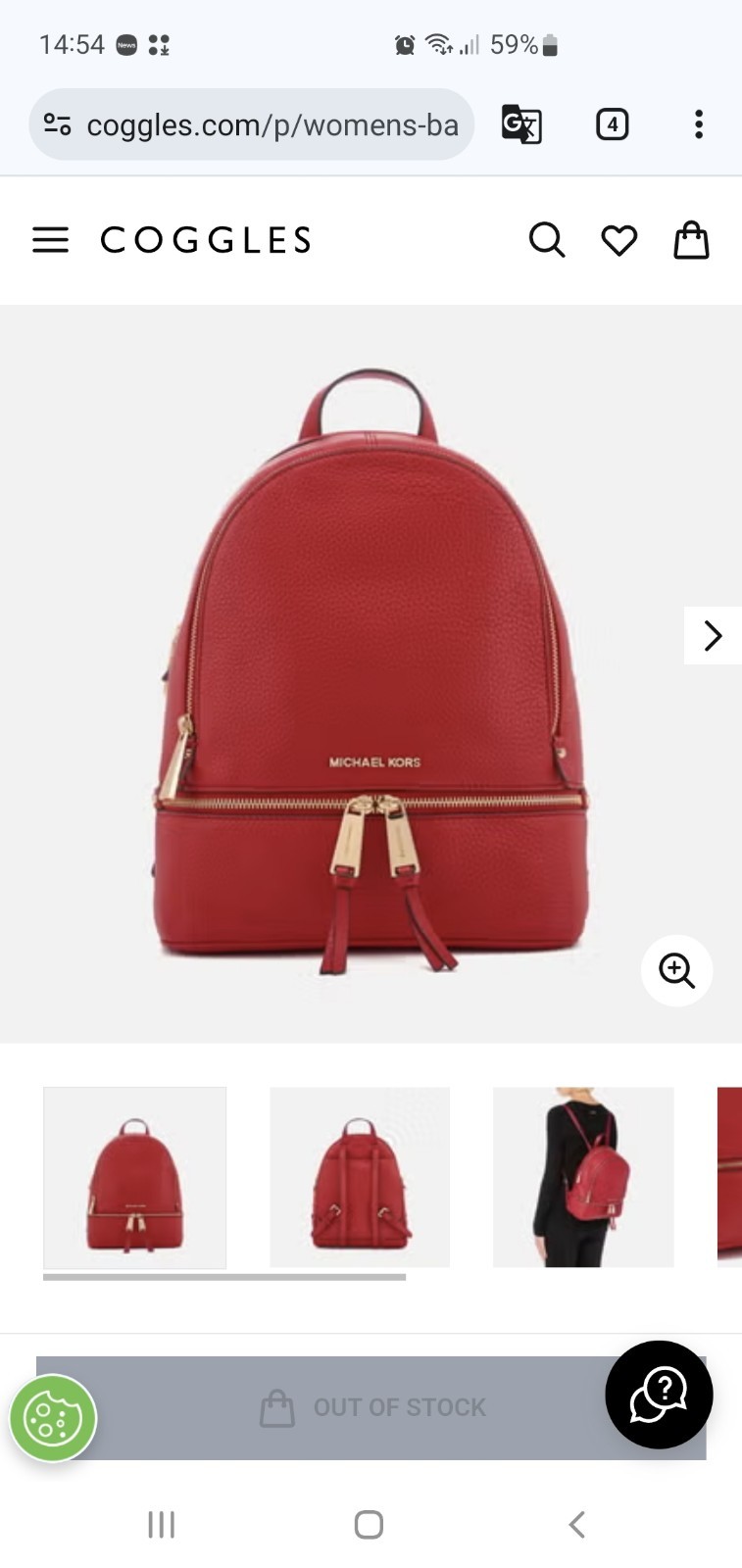Open the help chat bubble

pyautogui.click(x=659, y=1394)
